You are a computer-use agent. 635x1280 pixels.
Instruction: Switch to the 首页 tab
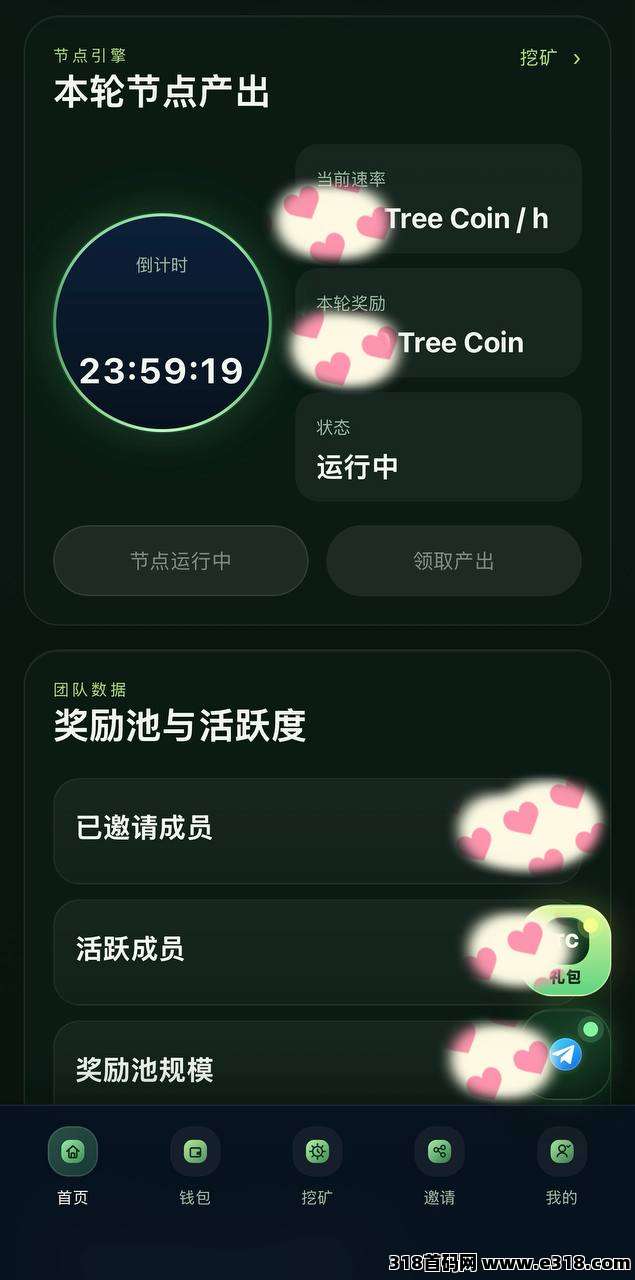[x=73, y=1167]
